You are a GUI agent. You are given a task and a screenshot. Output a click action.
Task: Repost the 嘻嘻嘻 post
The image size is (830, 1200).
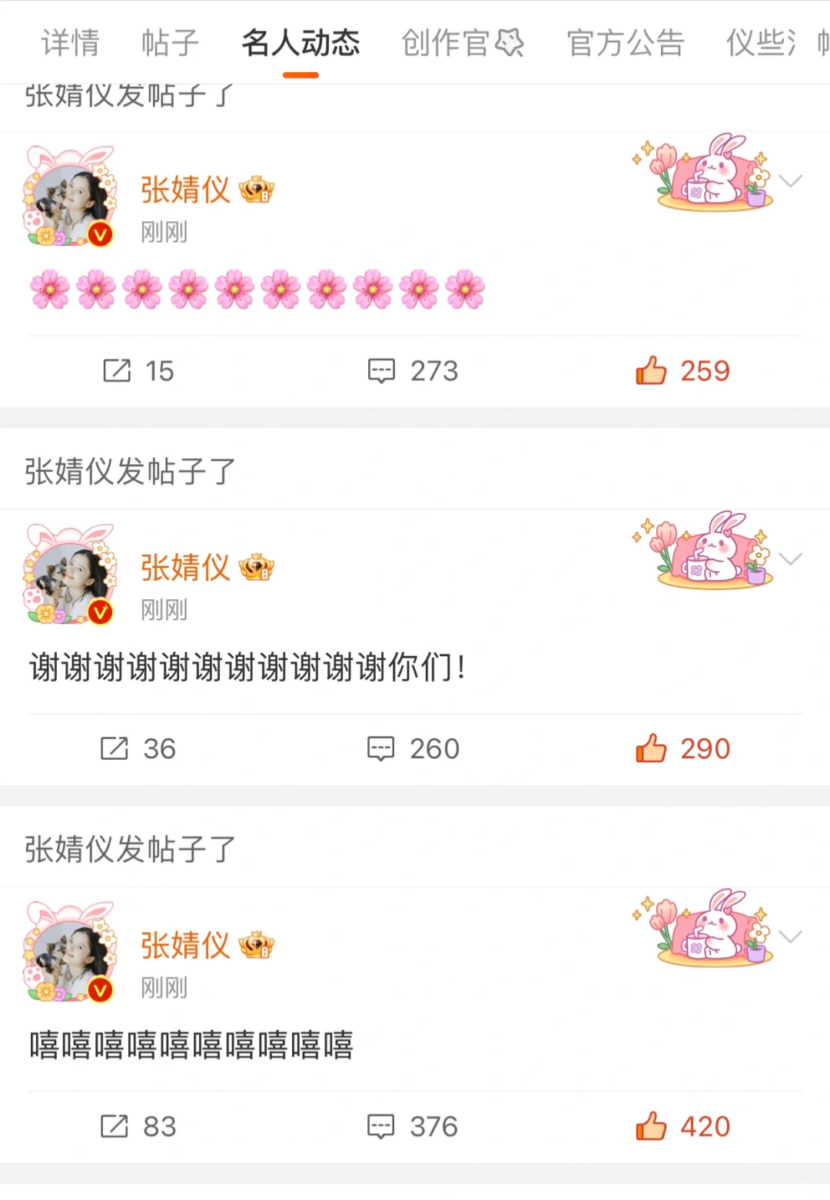click(138, 1127)
